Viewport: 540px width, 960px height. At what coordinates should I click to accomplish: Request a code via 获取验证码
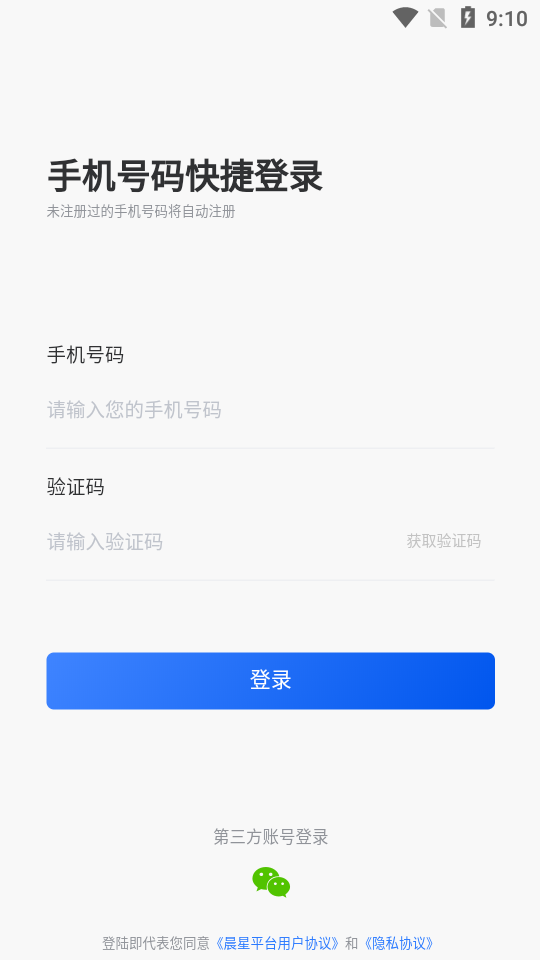tap(443, 541)
